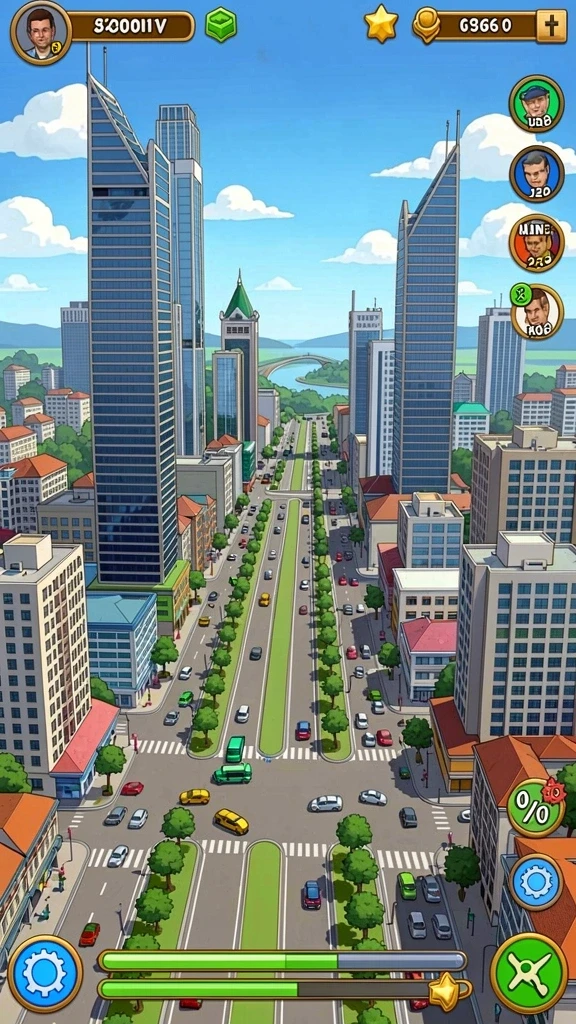Tap the green cash stack icon

click(221, 25)
